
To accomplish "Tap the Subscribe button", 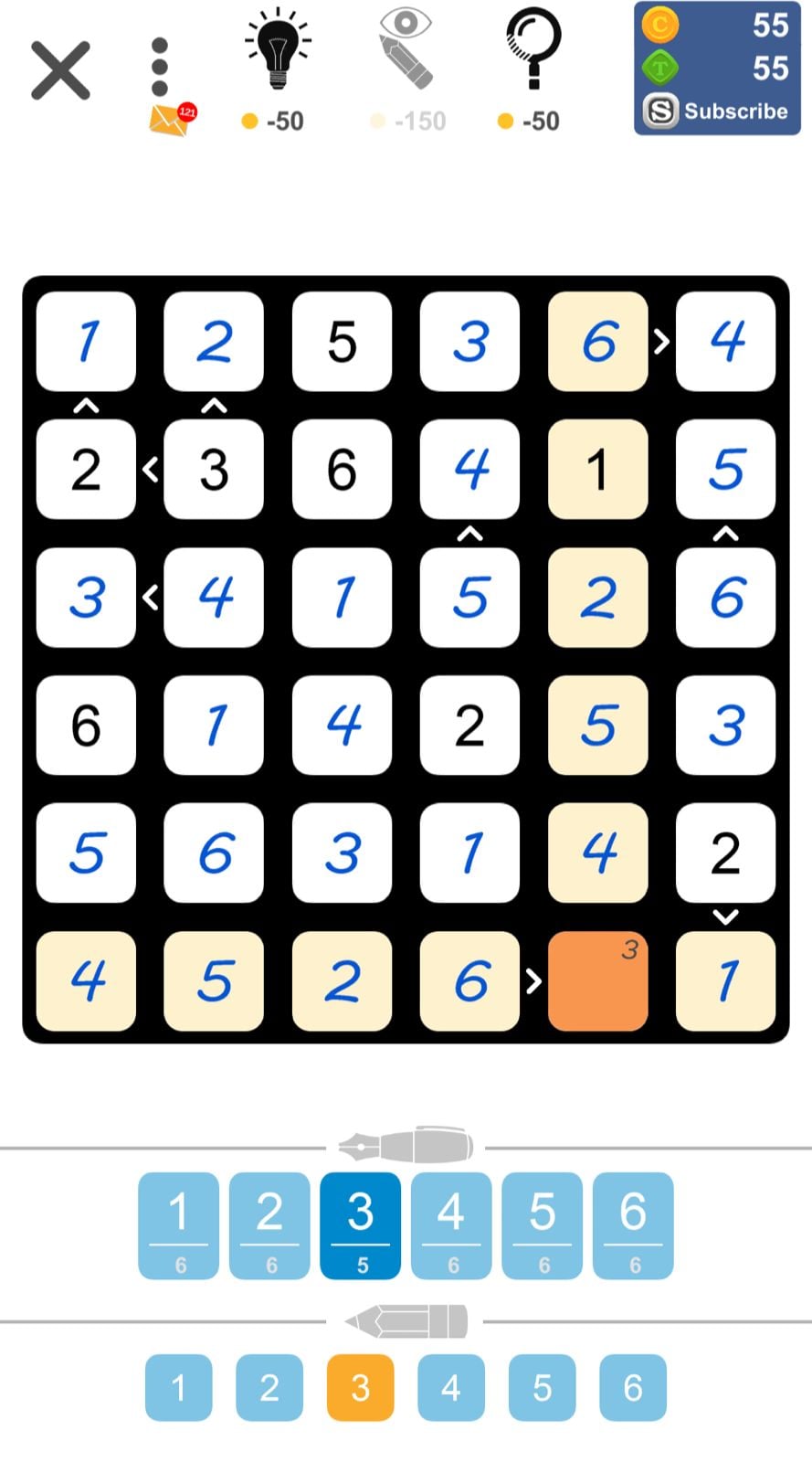I will tap(717, 111).
